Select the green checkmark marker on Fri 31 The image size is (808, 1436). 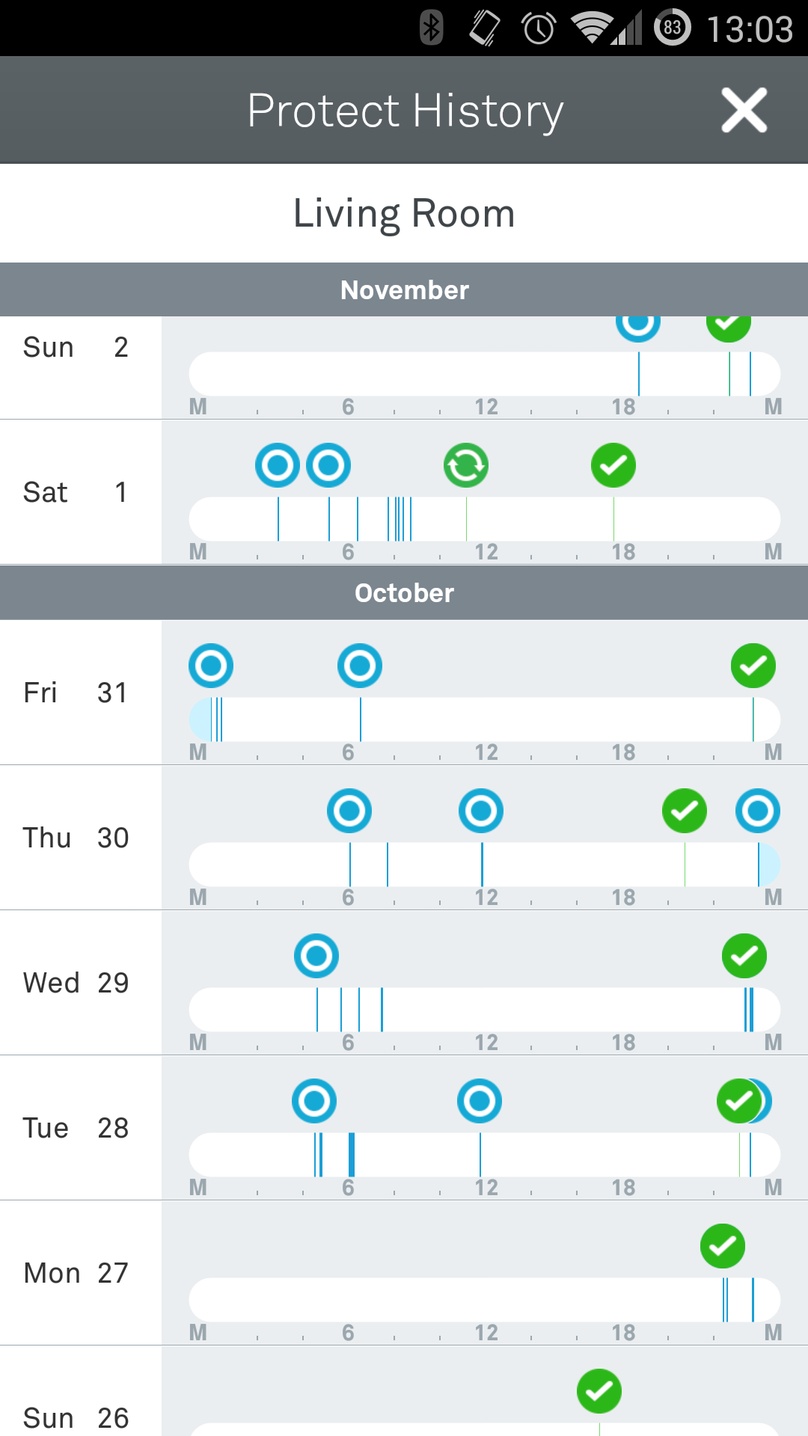(753, 666)
